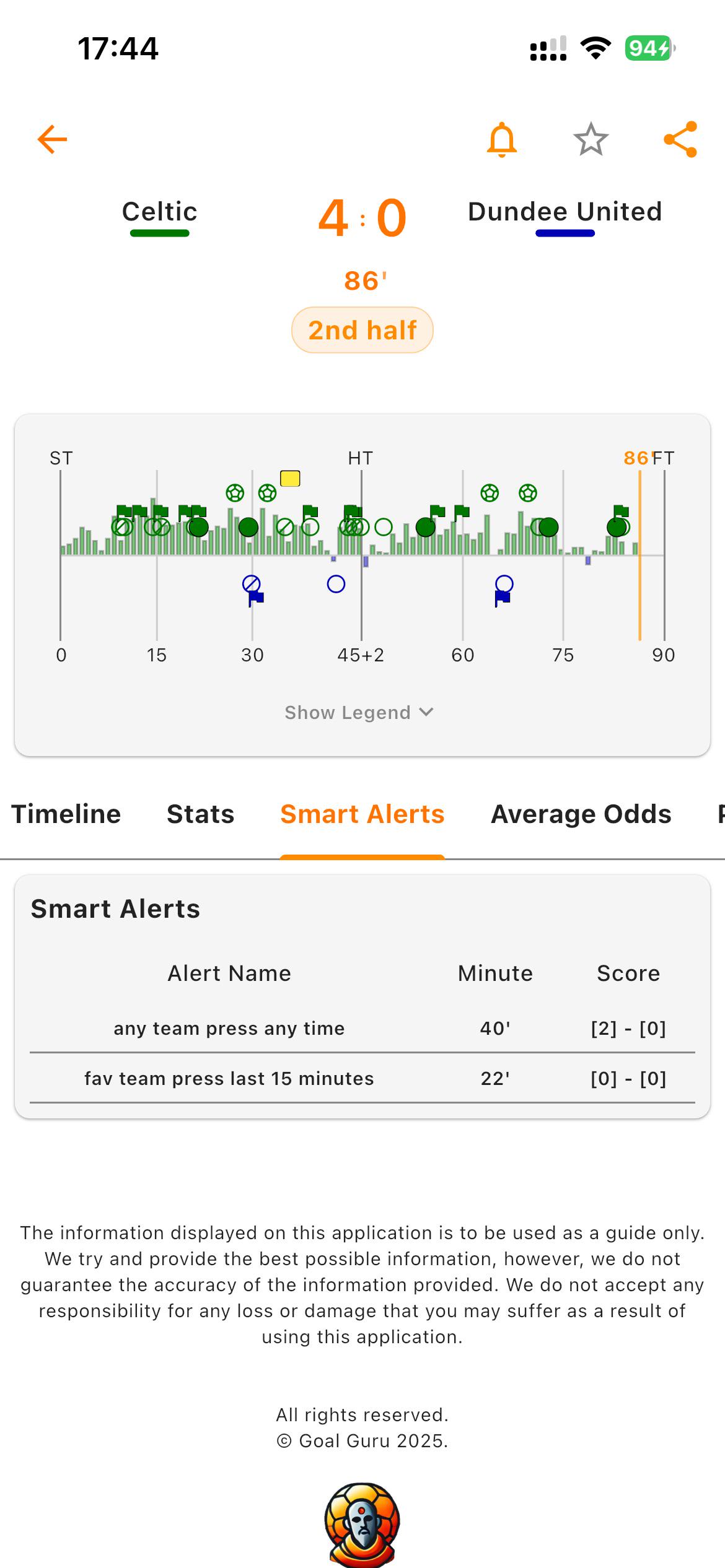Click the Celtic team name

(159, 212)
